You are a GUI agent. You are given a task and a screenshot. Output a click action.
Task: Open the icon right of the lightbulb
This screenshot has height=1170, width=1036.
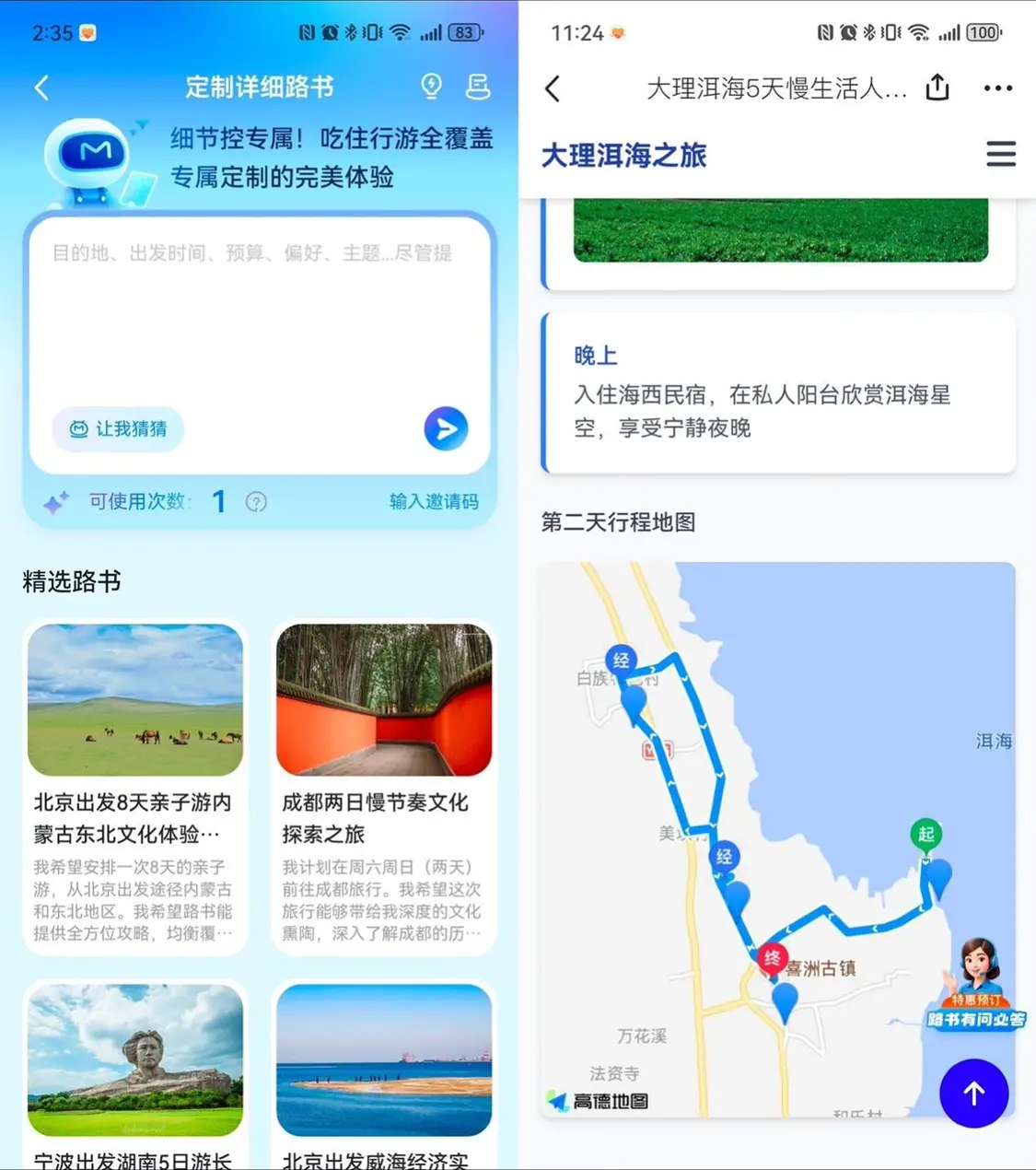click(x=478, y=87)
